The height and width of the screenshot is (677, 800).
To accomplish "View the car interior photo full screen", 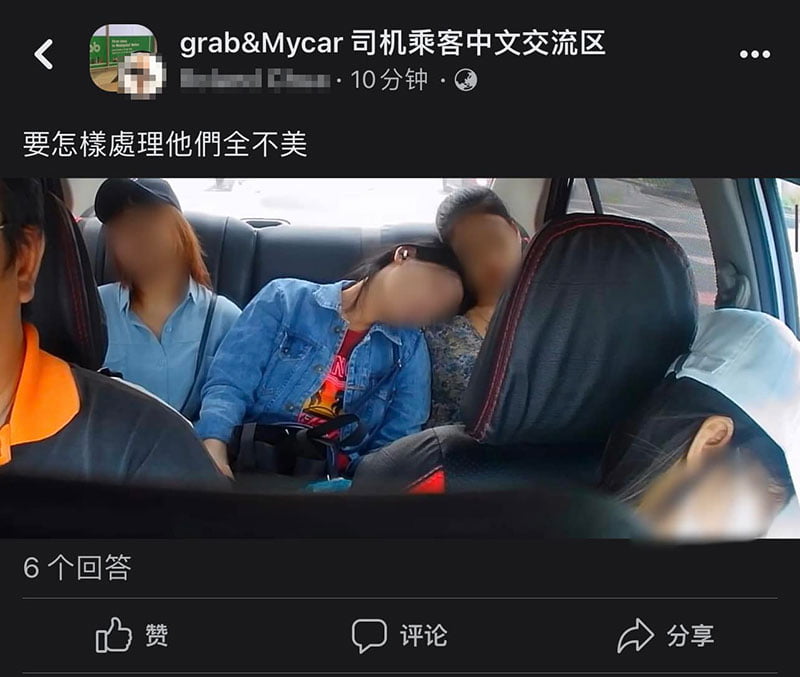I will point(400,358).
